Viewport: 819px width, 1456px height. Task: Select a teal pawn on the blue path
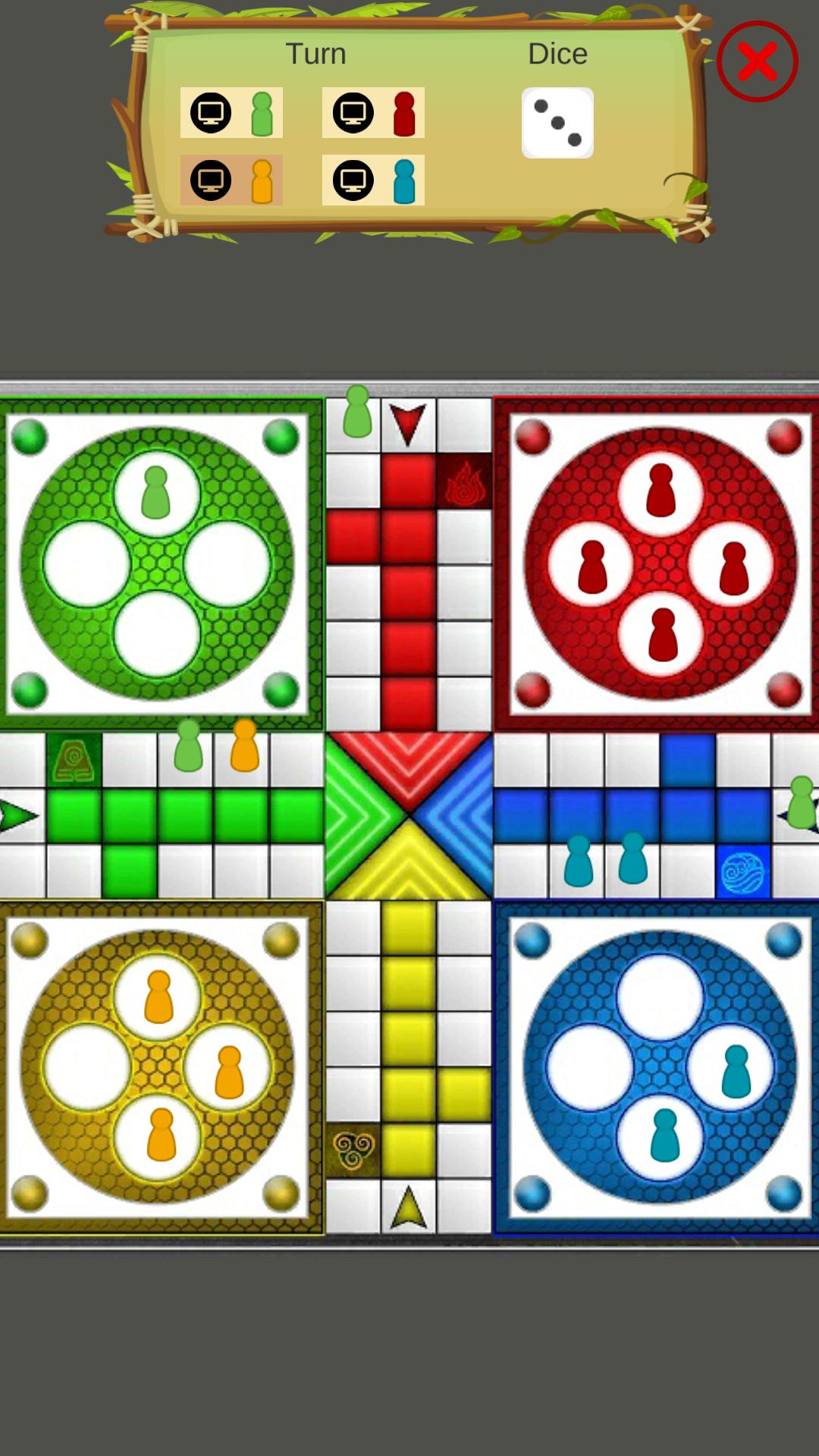[x=580, y=861]
